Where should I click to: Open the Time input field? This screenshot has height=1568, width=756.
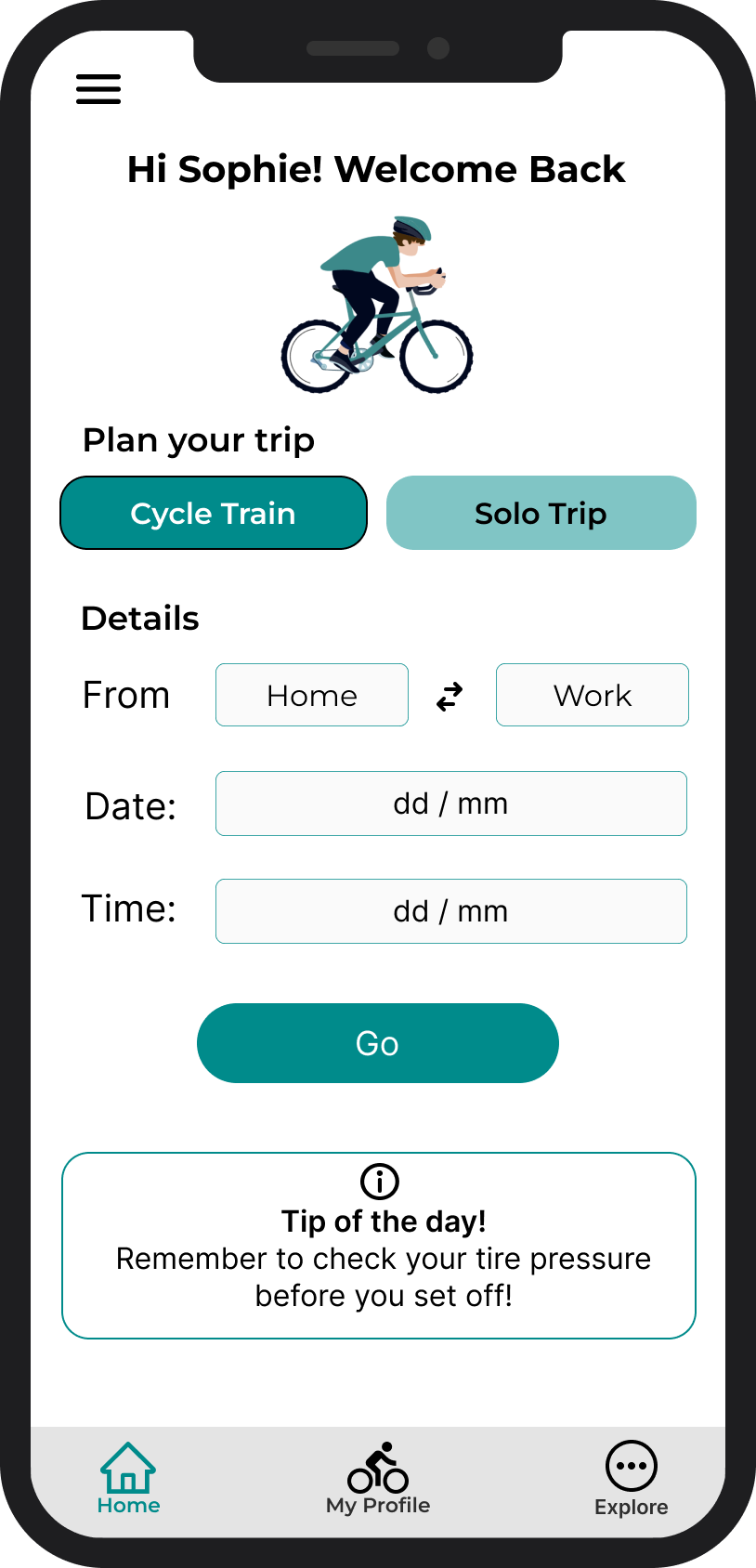pos(451,911)
